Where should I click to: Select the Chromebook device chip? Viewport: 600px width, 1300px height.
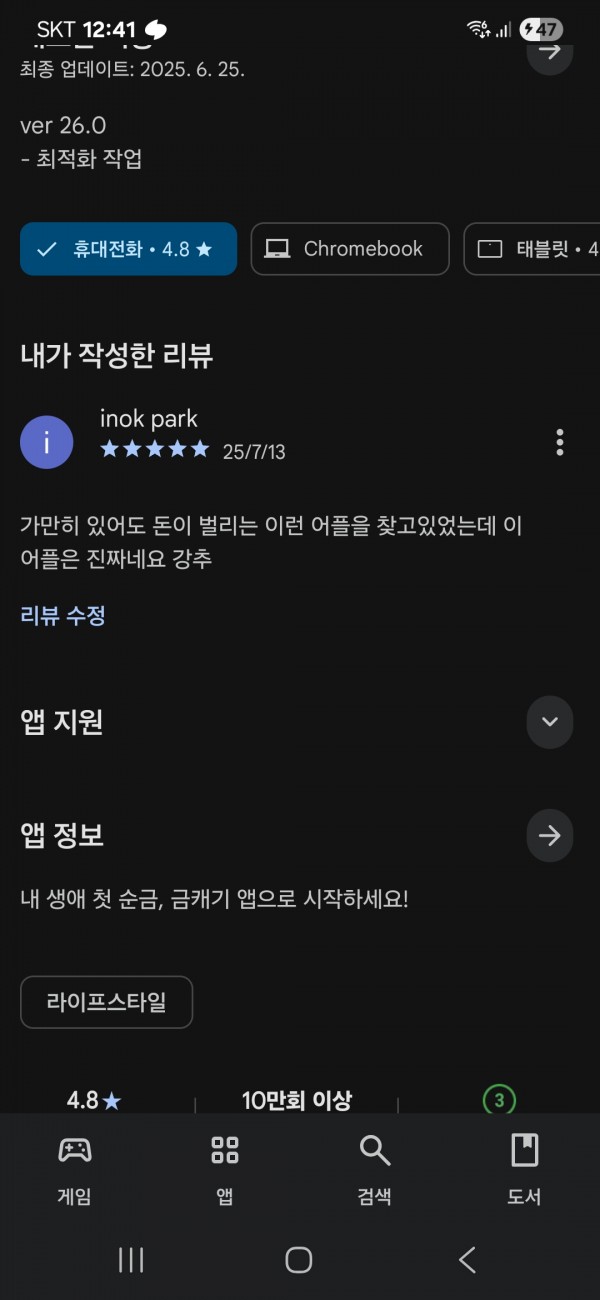pos(350,249)
